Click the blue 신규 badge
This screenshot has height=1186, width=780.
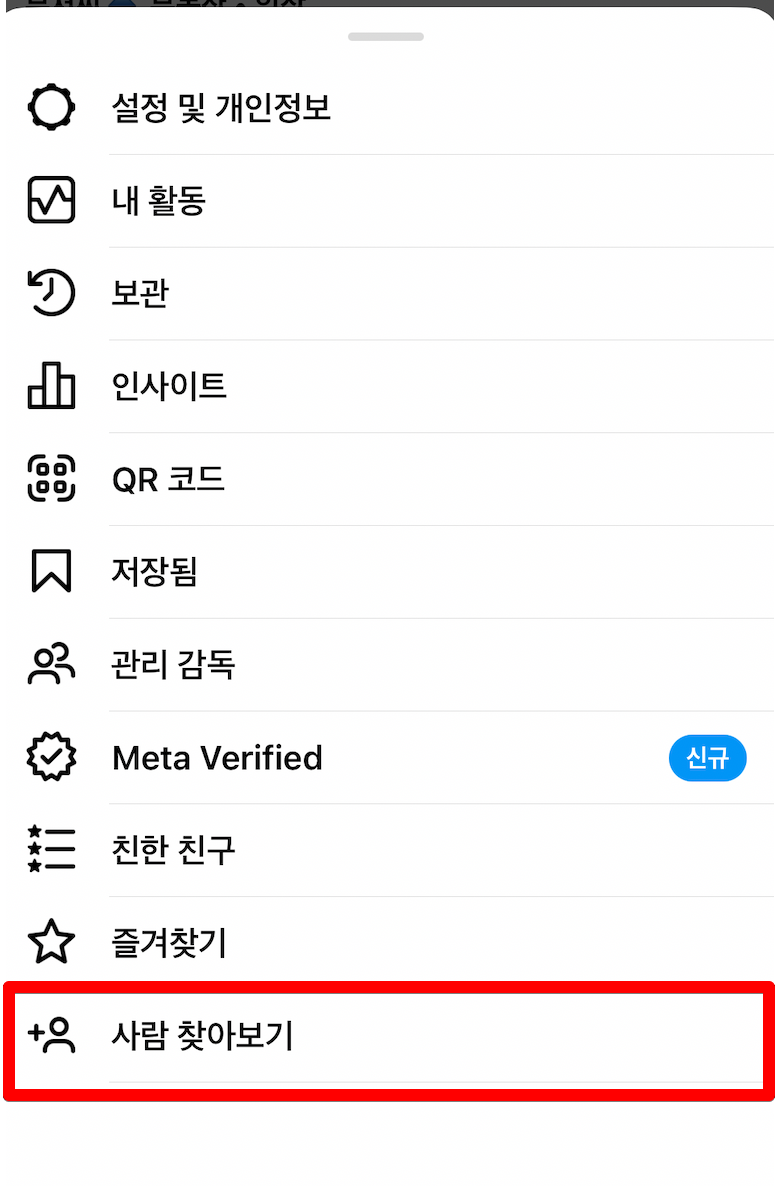[x=708, y=758]
